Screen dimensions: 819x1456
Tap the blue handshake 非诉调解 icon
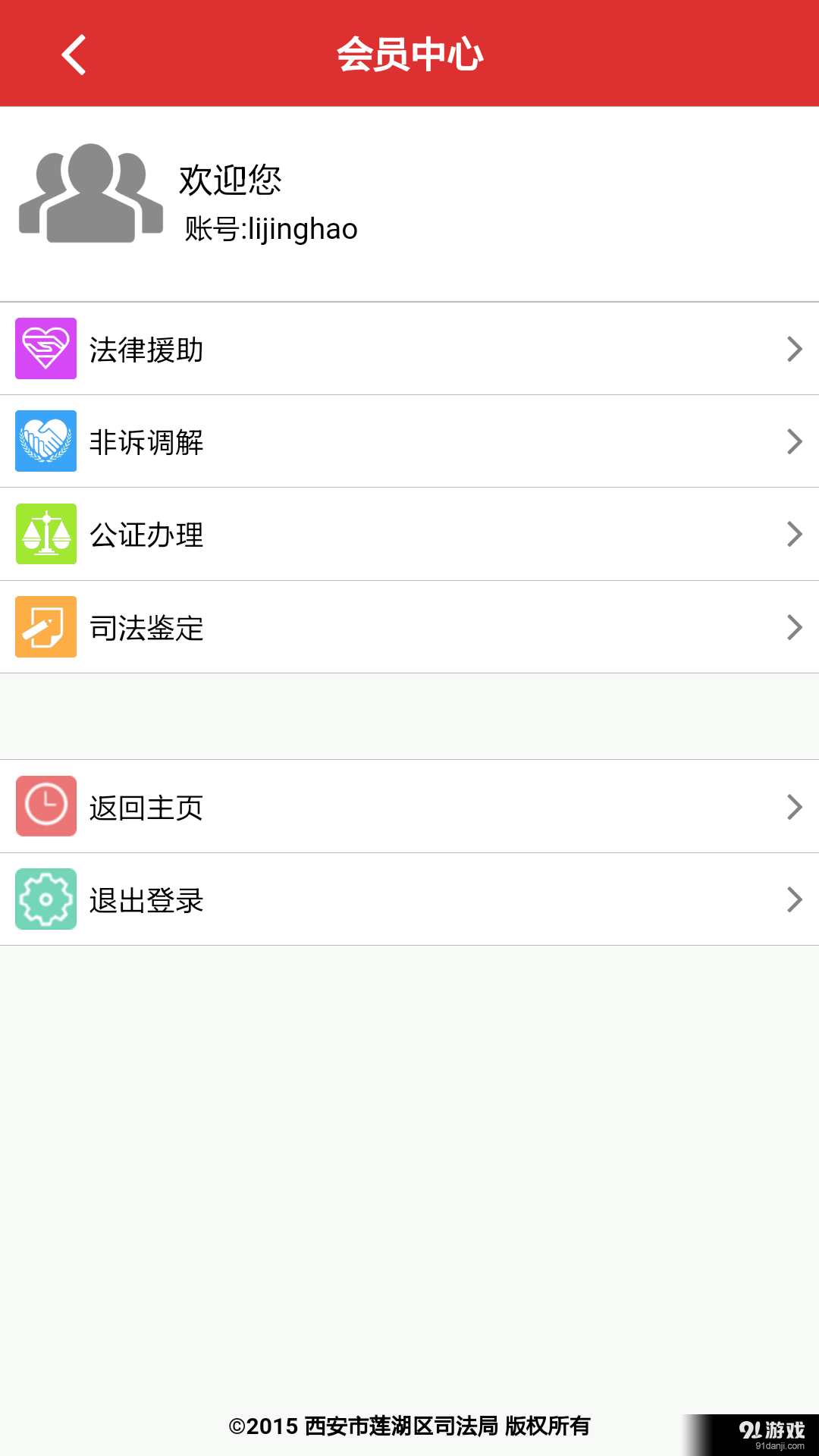(x=45, y=441)
